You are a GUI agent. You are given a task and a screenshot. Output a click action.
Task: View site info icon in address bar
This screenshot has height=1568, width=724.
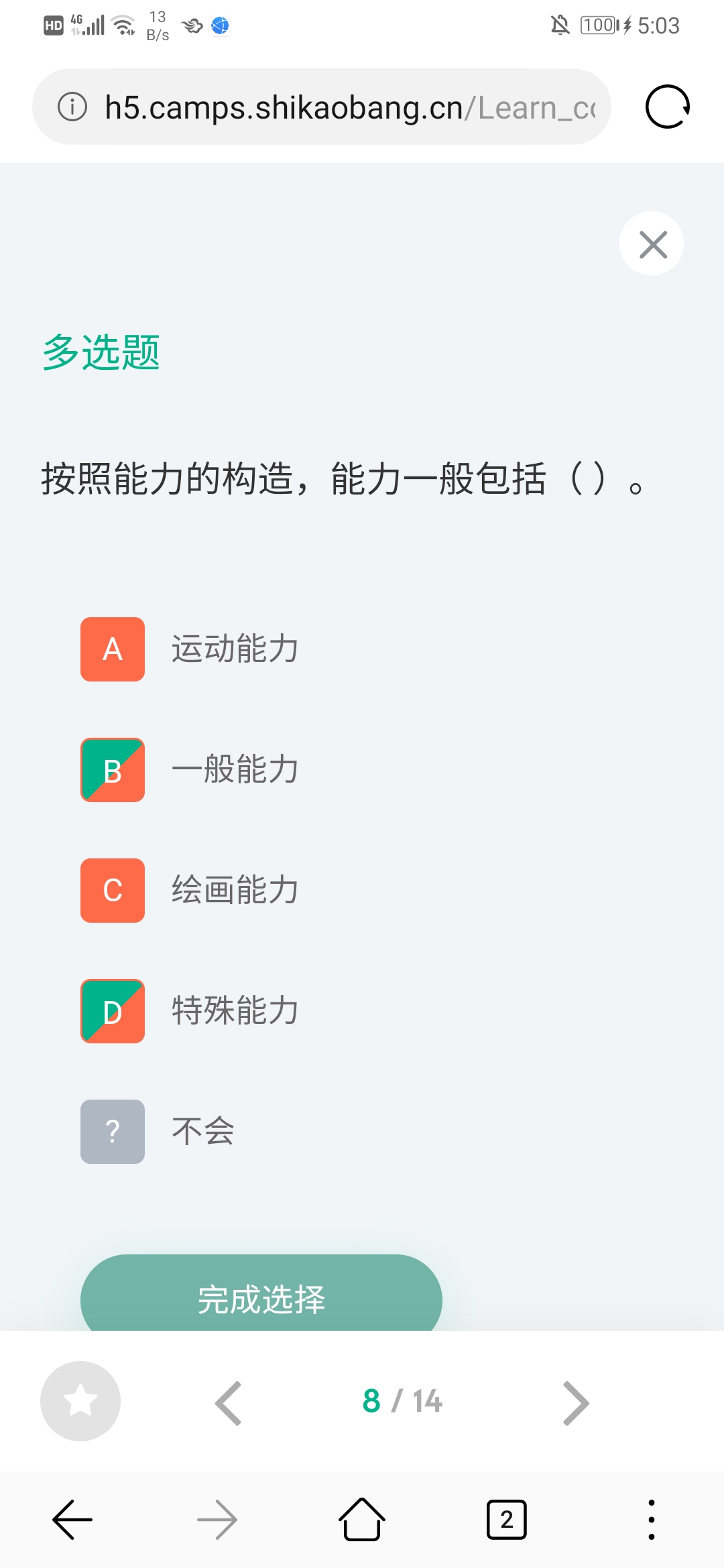pyautogui.click(x=72, y=107)
